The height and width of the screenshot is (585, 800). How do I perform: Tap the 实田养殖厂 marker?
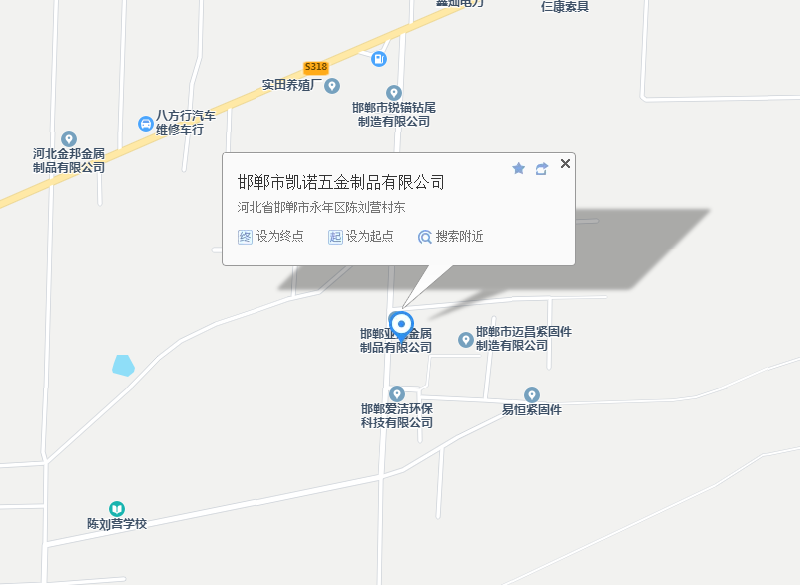pos(332,86)
